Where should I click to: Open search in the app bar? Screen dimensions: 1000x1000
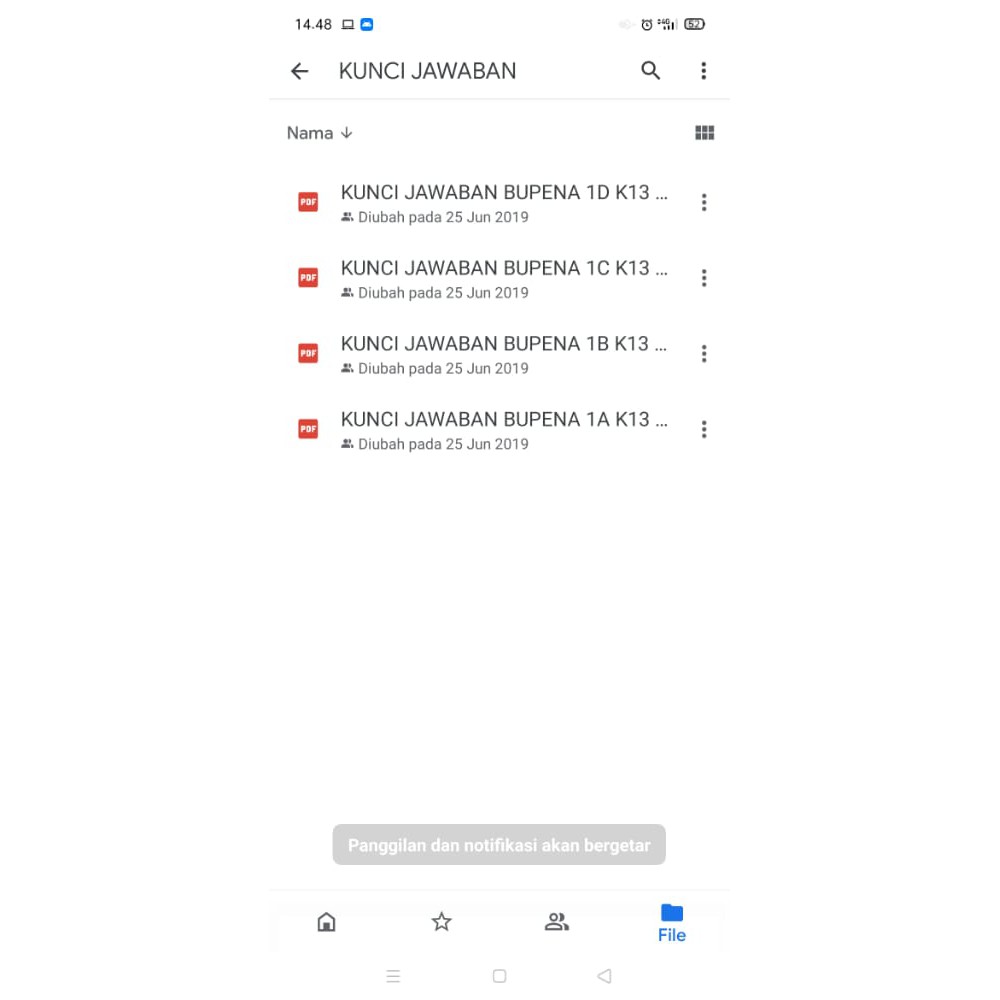click(651, 71)
